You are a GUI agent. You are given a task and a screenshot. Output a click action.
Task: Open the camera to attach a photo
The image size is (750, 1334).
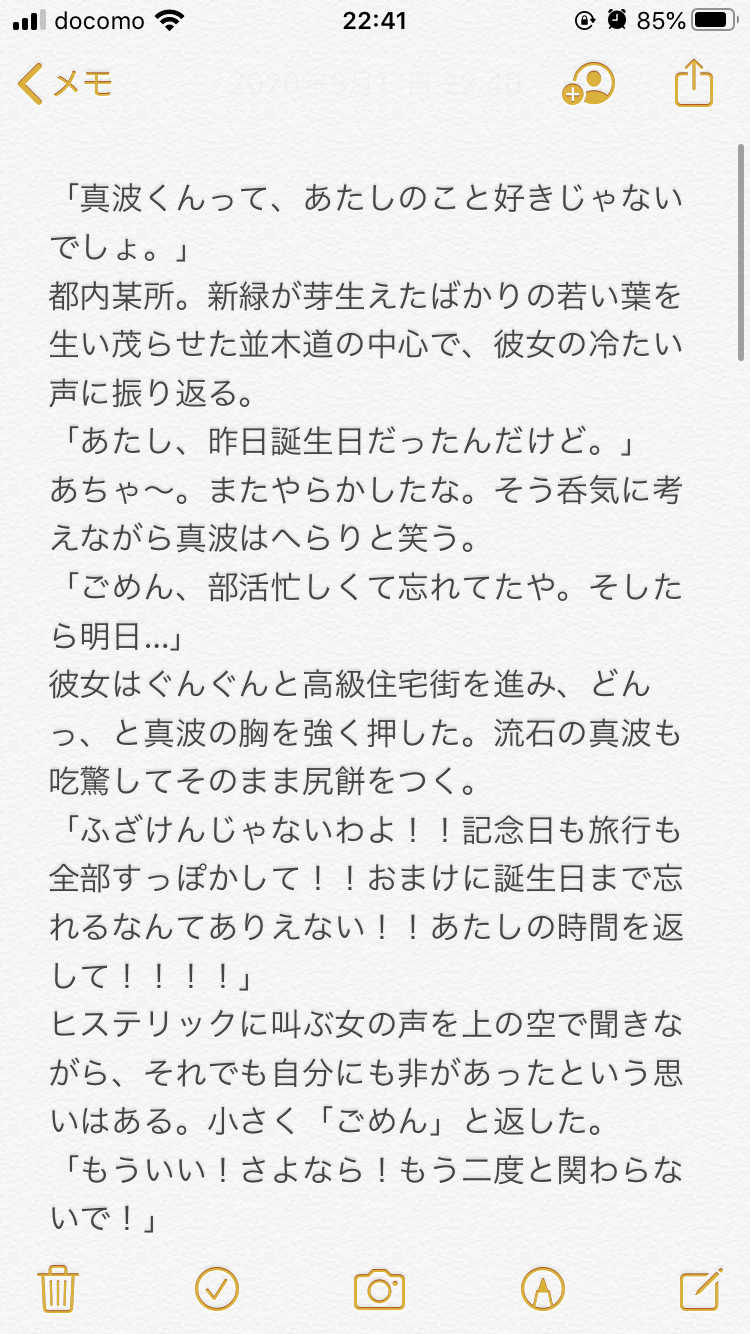pos(379,1288)
